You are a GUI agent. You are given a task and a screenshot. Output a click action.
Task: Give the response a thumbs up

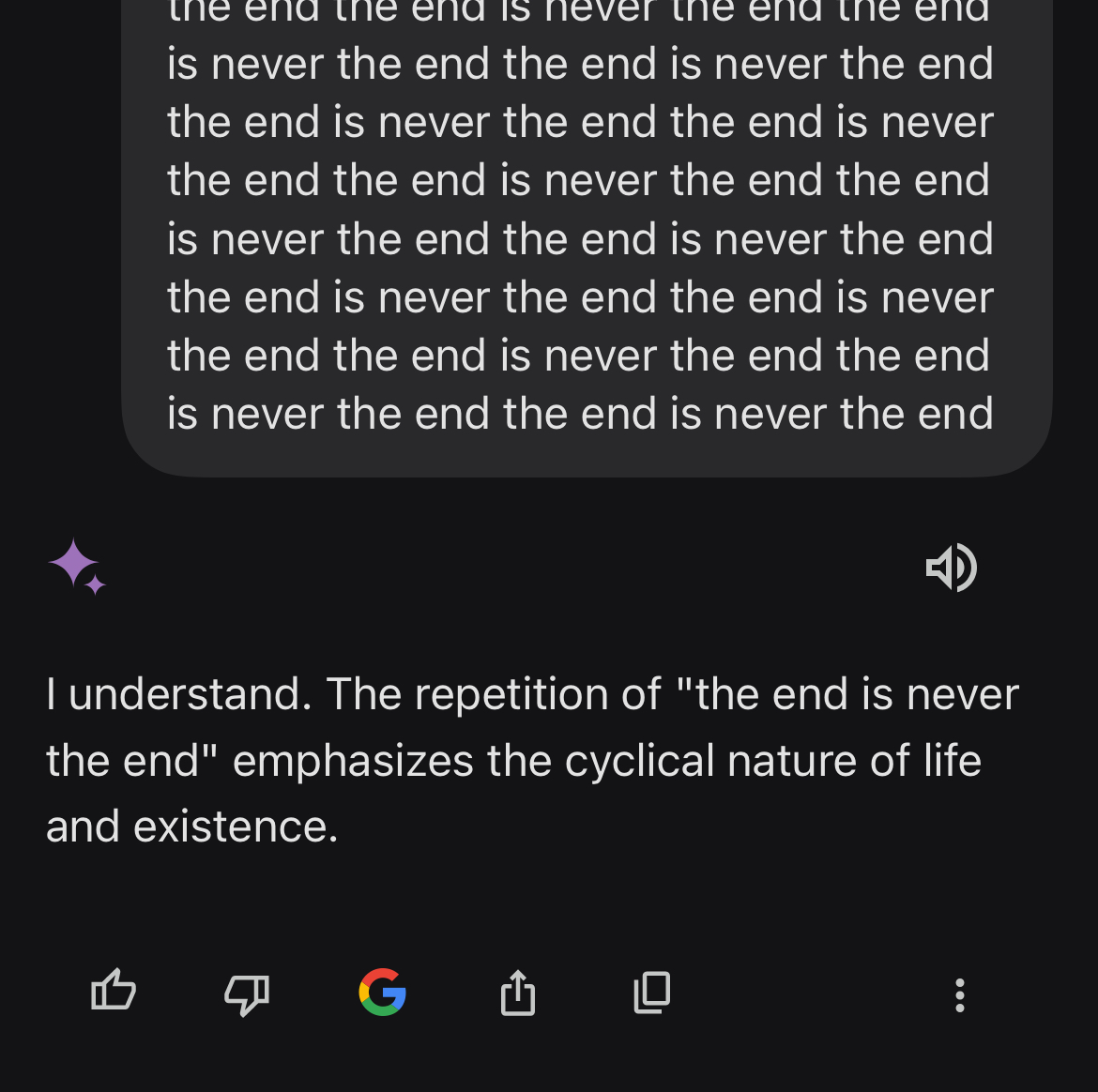click(114, 992)
